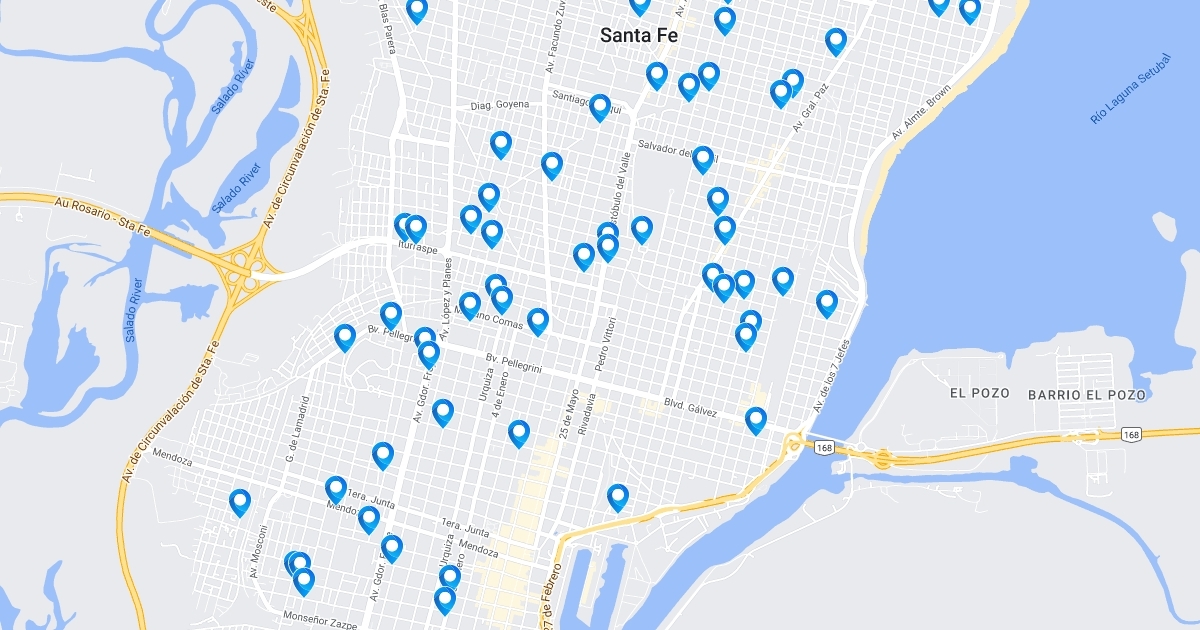1200x630 pixels.
Task: Open the pin beside Av. de los 7 Jefes
Action: coord(827,303)
